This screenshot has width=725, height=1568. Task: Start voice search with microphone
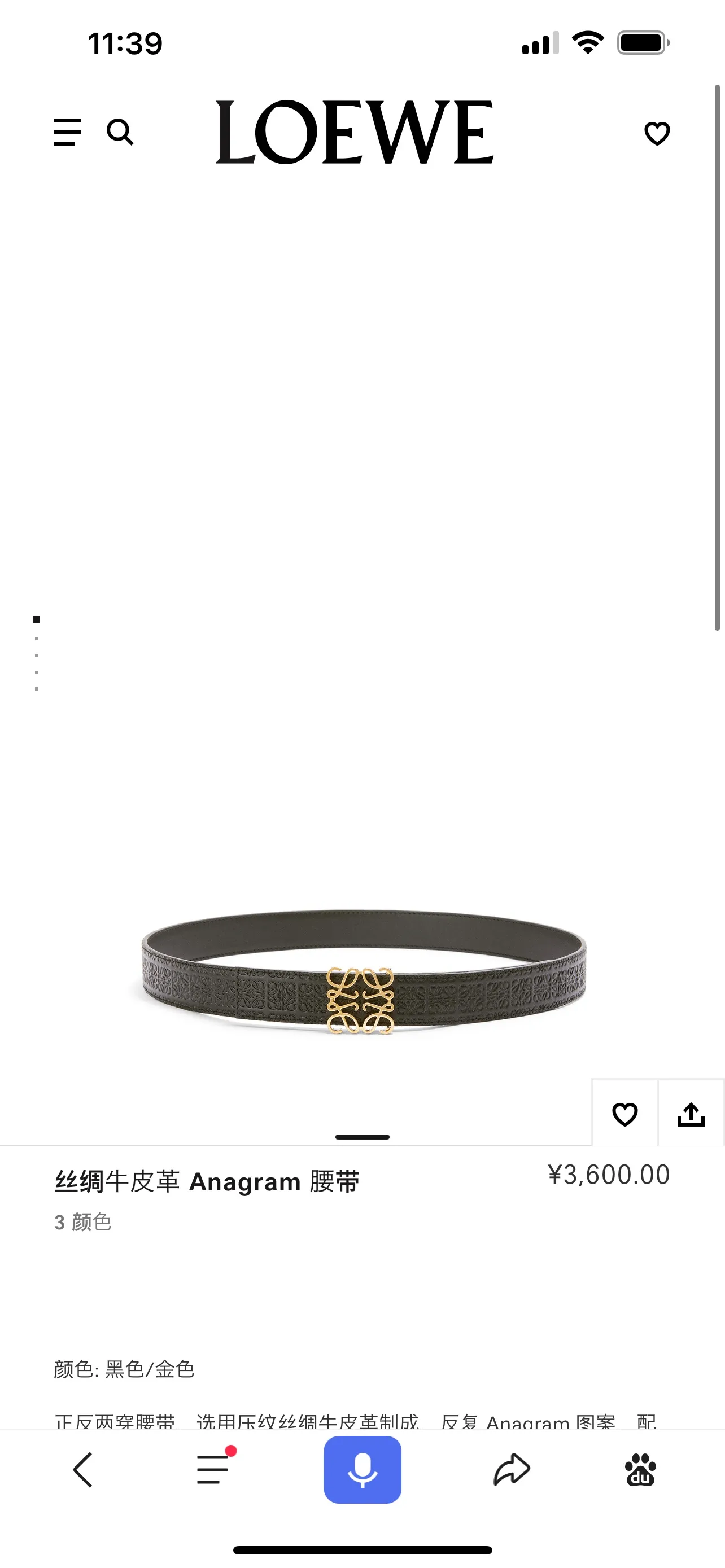coord(362,1470)
